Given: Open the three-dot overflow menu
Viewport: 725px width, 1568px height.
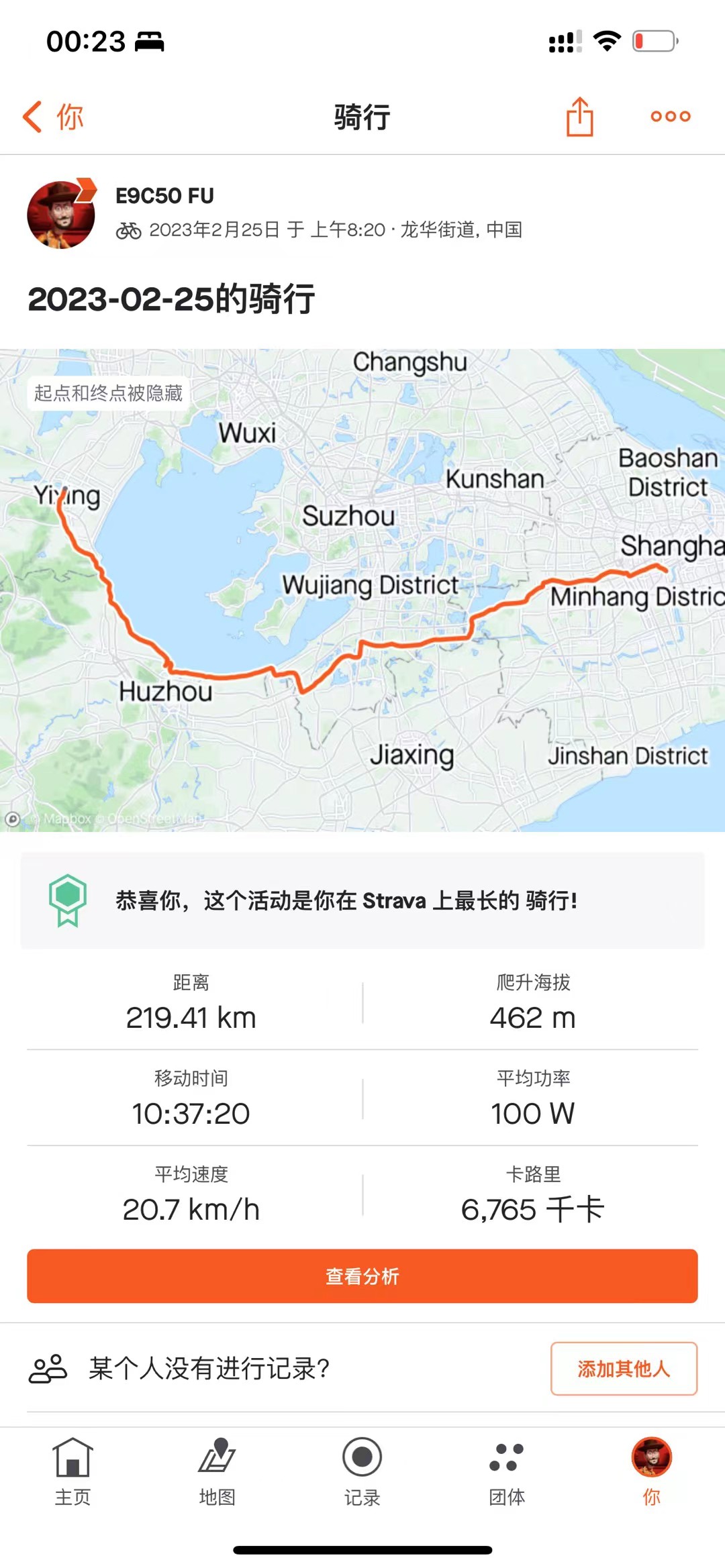Looking at the screenshot, I should [x=670, y=117].
